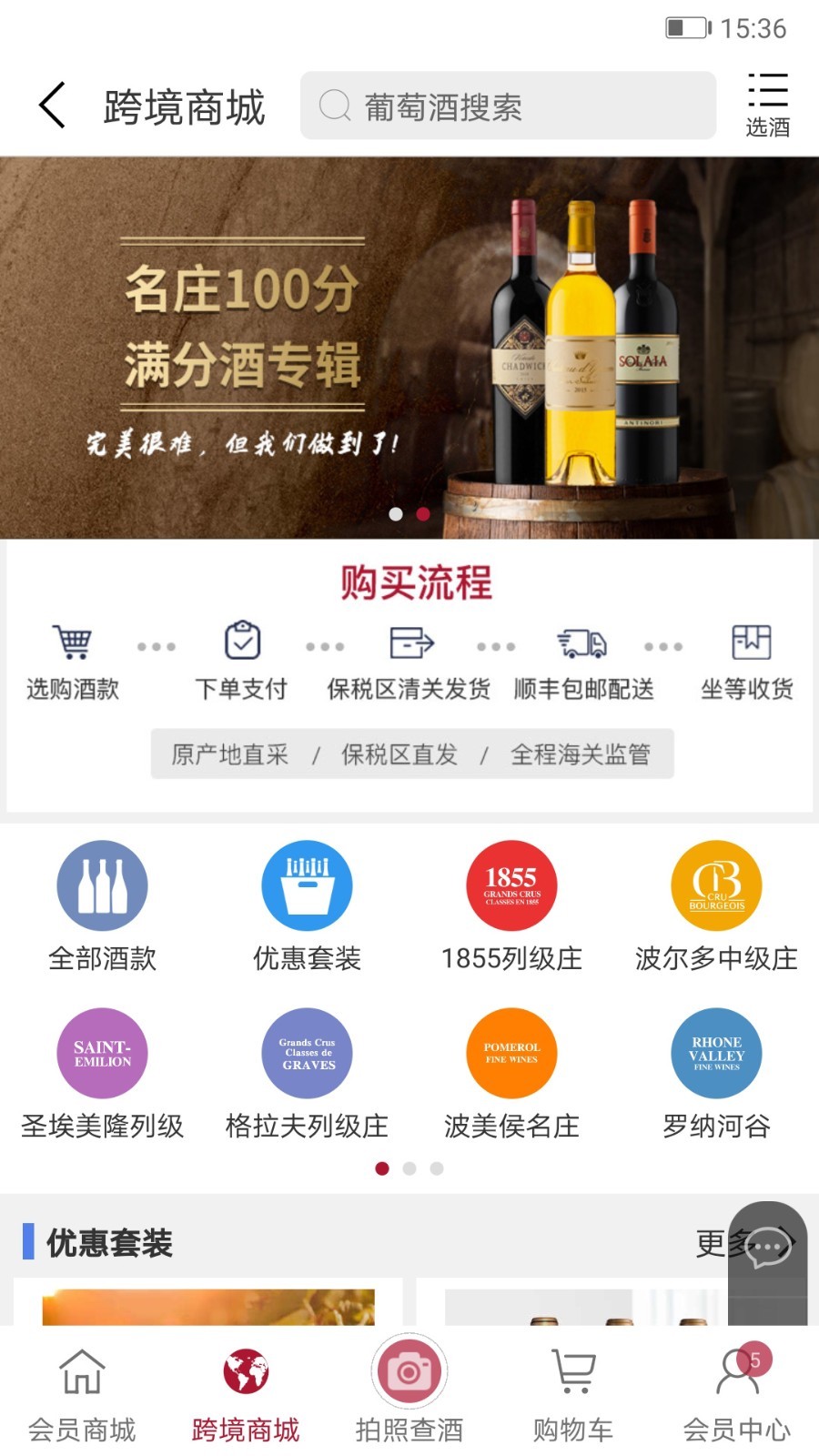
Task: Open the 圣埃美隆列级 Saint-Emilion icon
Action: click(101, 1053)
